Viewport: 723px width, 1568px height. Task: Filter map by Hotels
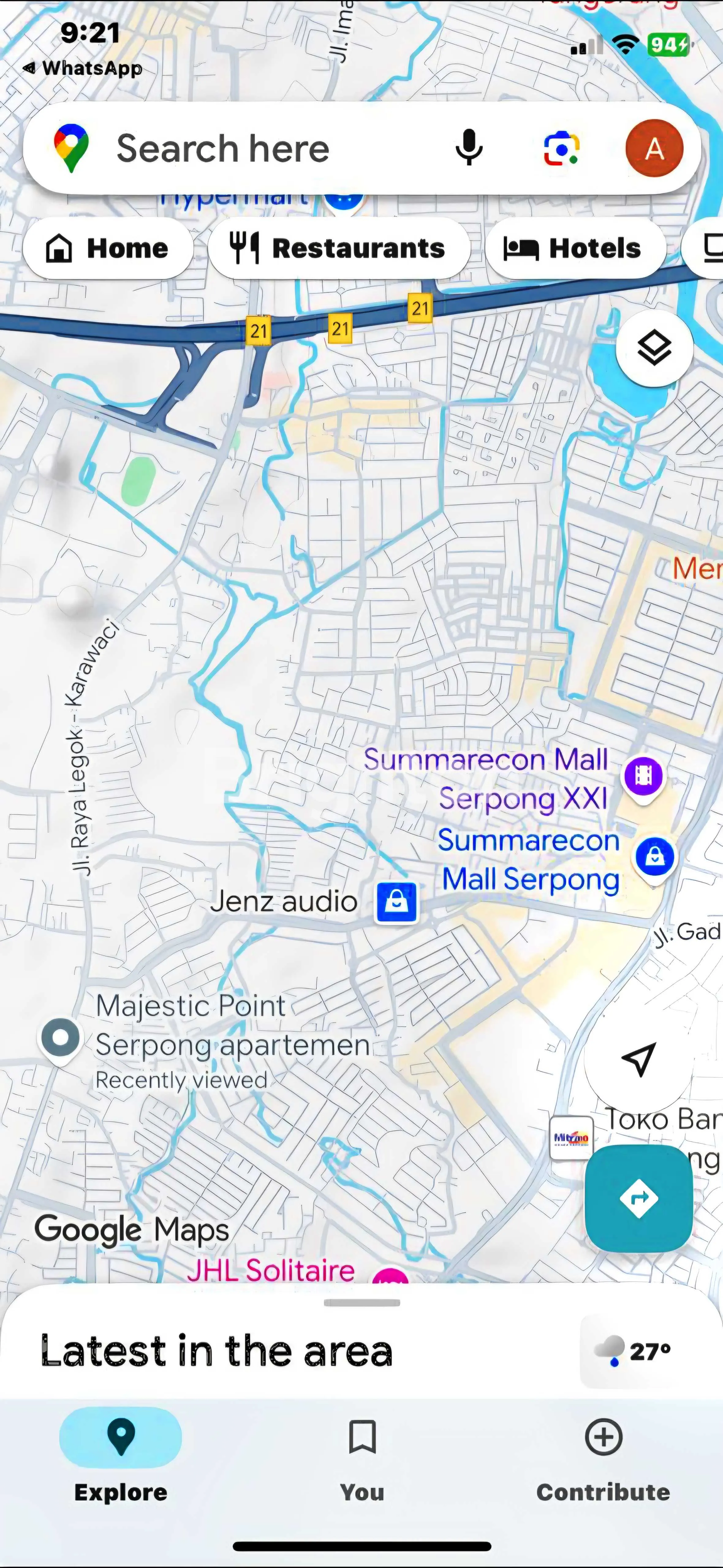(x=574, y=248)
